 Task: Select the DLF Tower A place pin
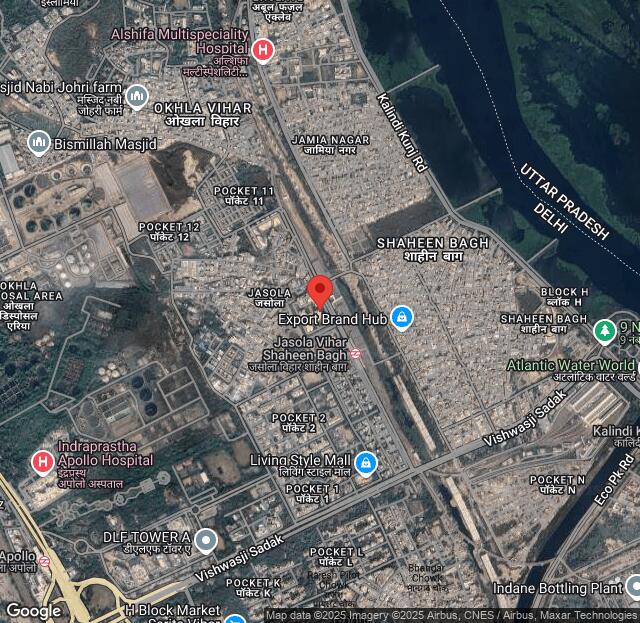click(x=205, y=541)
